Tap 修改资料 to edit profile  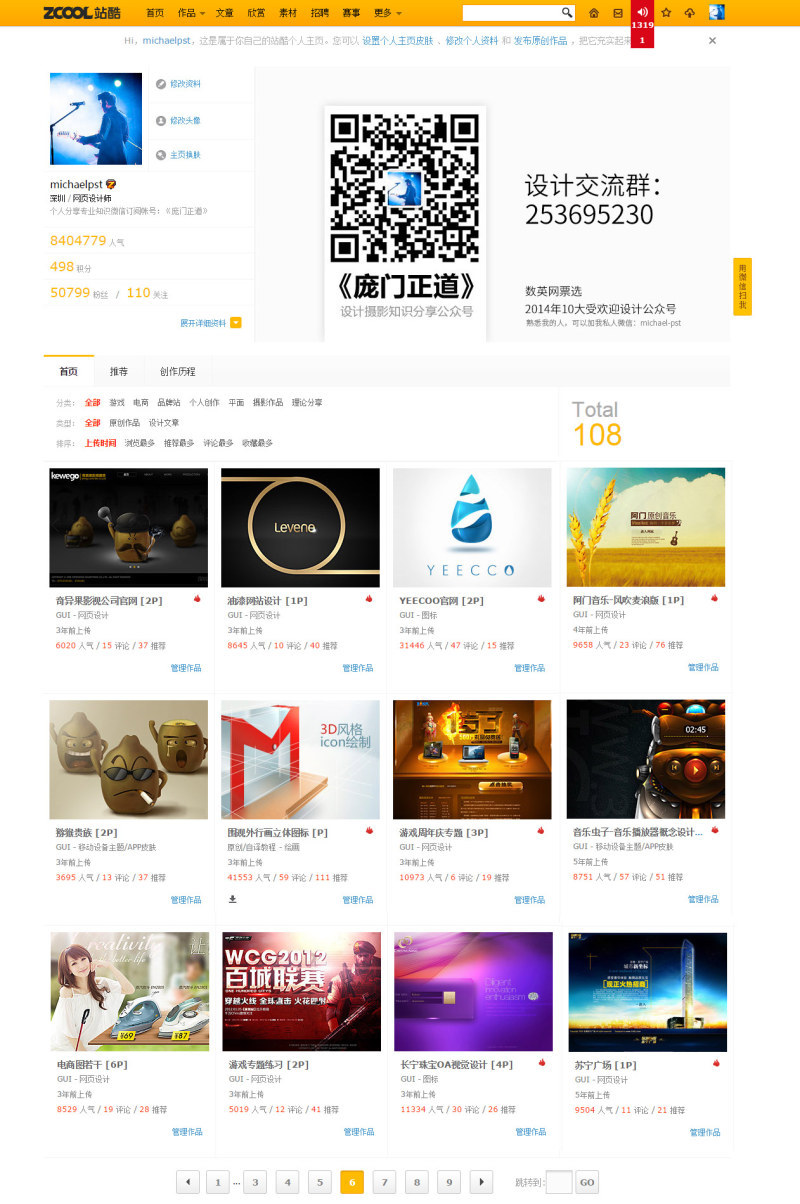coord(184,84)
